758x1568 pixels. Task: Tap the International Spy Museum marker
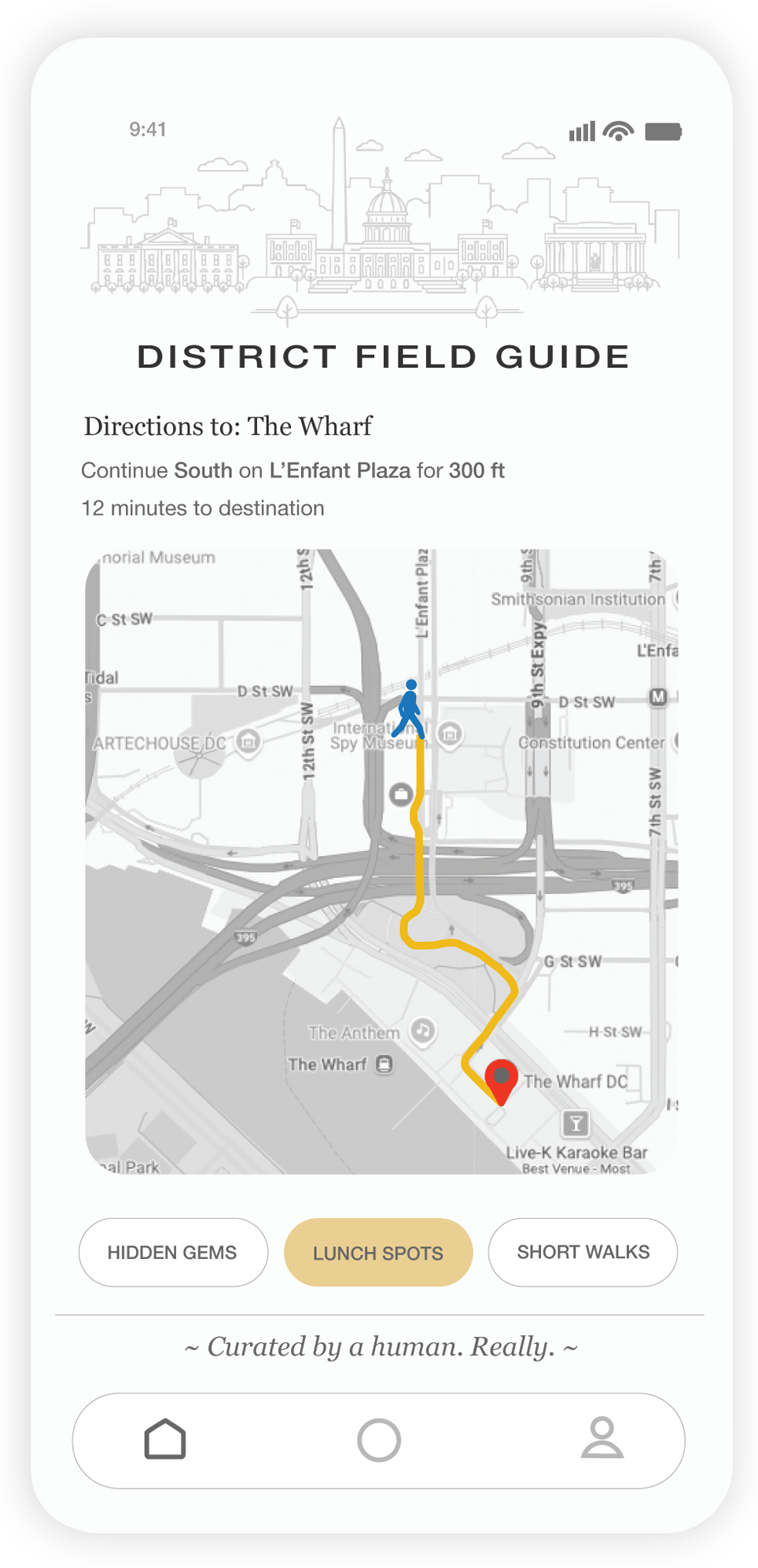(450, 734)
